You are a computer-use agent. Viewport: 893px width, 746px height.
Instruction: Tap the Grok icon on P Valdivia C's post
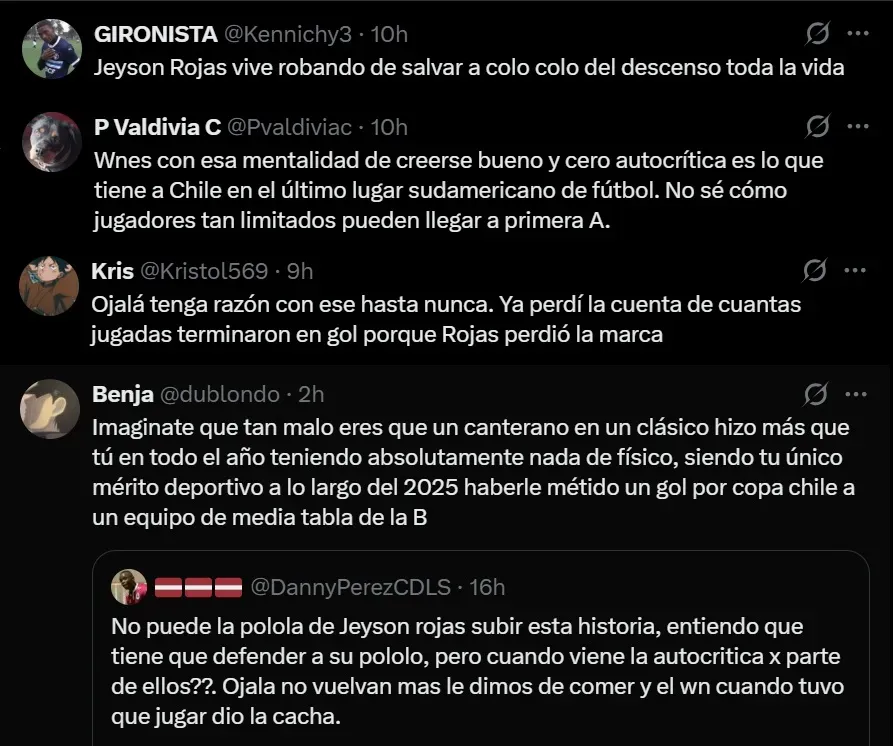tap(816, 127)
